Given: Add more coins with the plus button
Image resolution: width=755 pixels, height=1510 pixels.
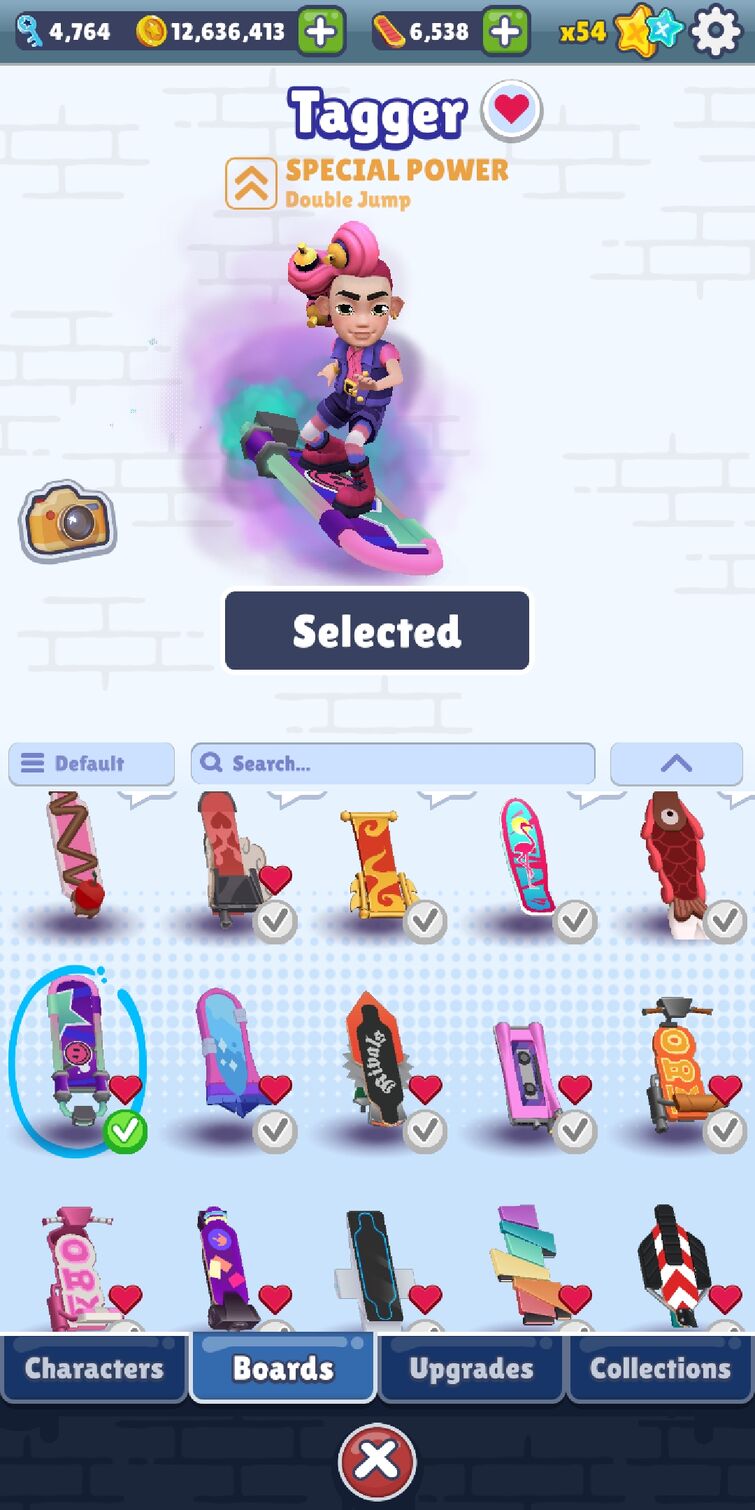Looking at the screenshot, I should pyautogui.click(x=321, y=32).
